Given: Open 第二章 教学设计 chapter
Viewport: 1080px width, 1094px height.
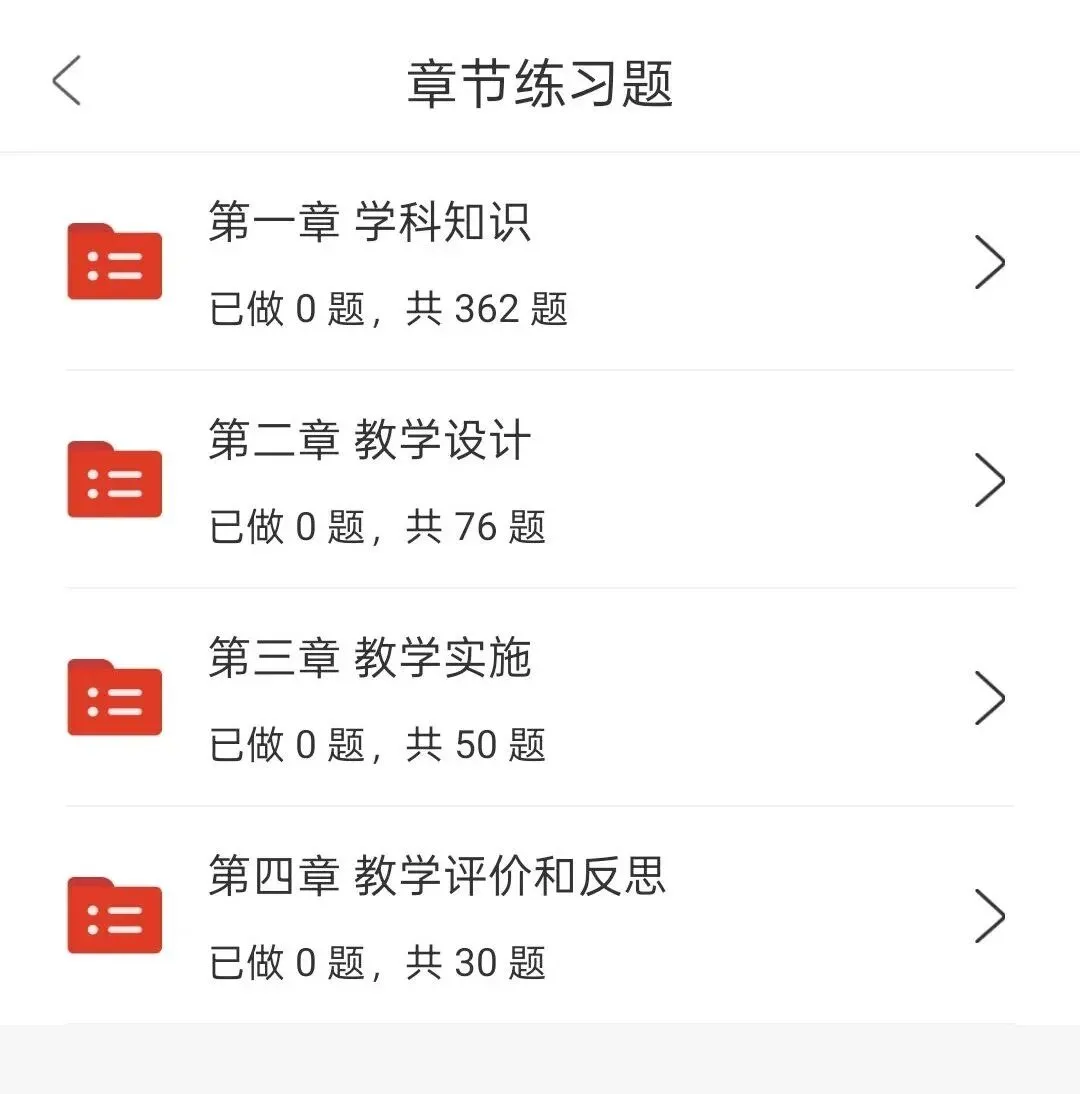Looking at the screenshot, I should [540, 479].
